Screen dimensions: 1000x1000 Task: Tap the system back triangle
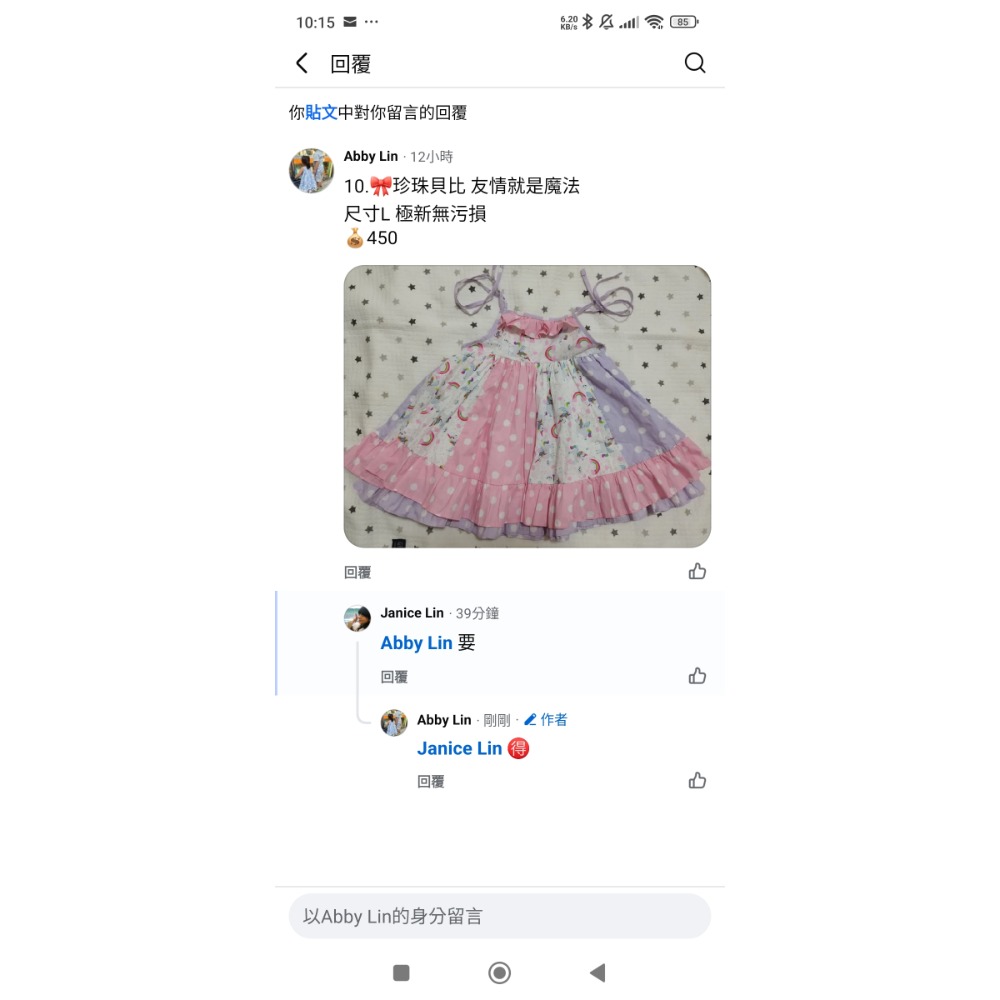[597, 972]
